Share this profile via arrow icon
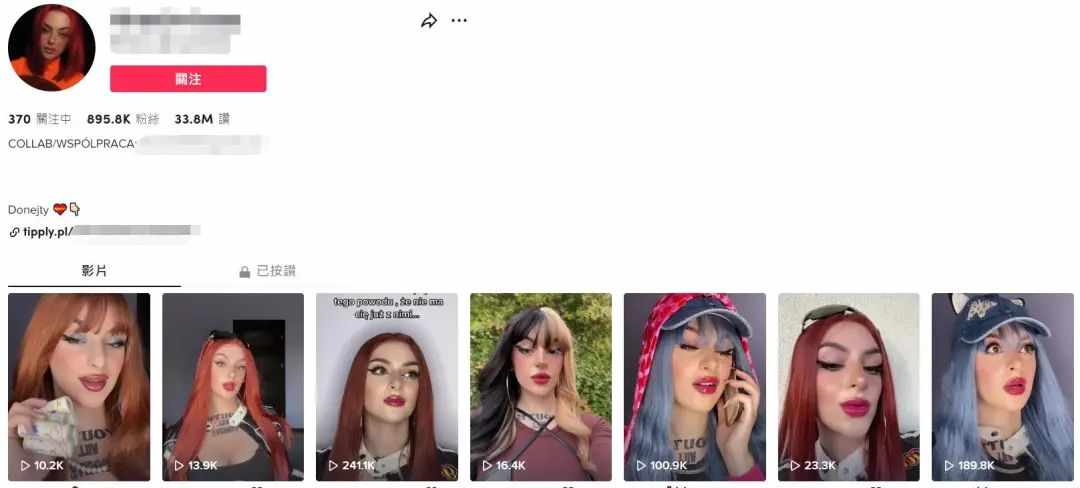 click(429, 21)
